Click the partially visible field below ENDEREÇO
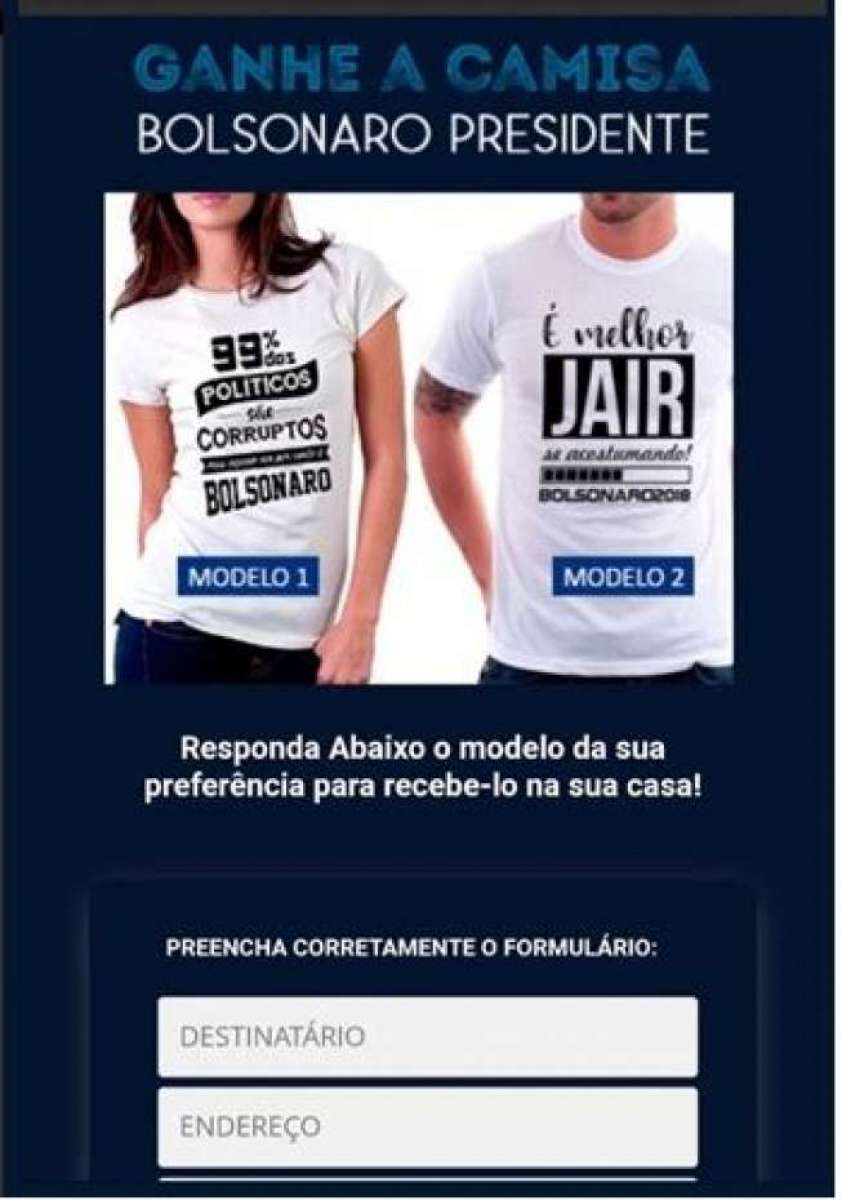842x1200 pixels. 421,1190
